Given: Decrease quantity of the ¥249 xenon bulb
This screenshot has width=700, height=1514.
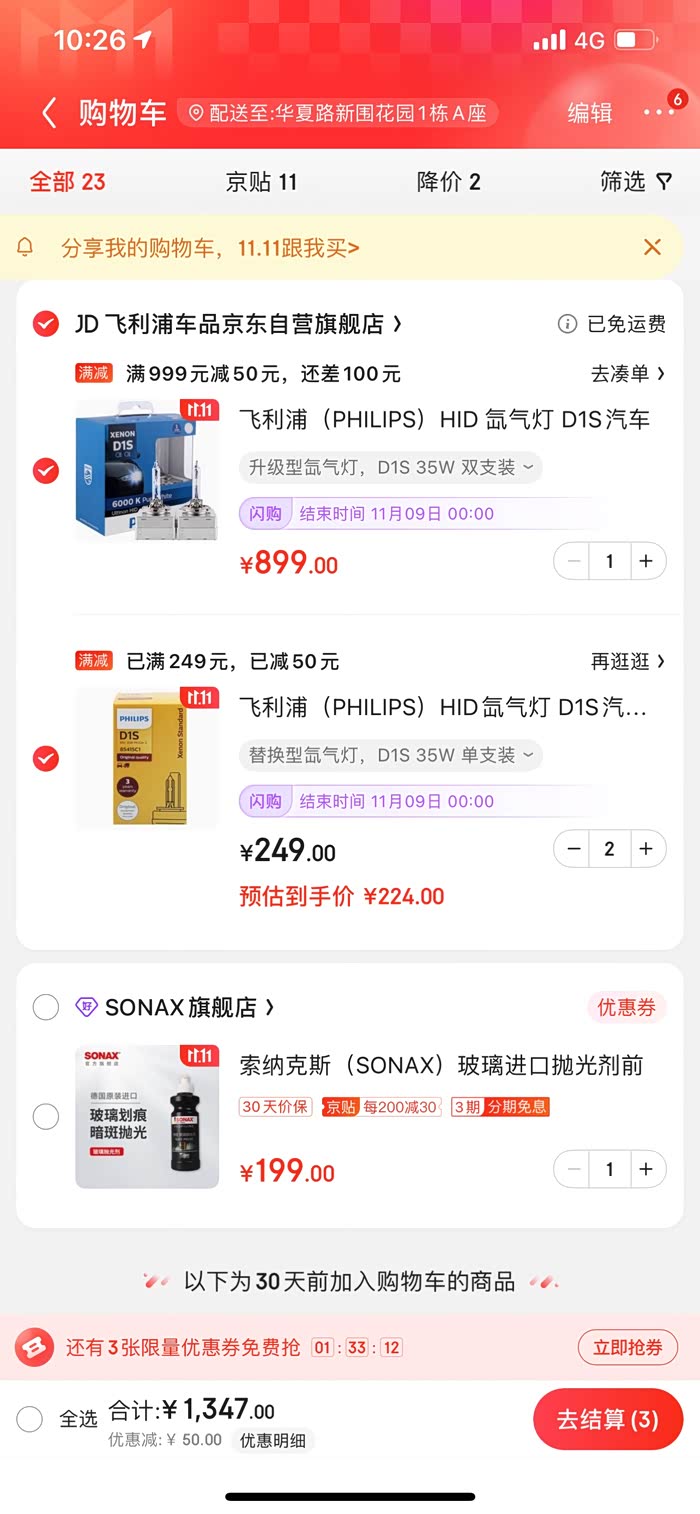Looking at the screenshot, I should click(574, 849).
